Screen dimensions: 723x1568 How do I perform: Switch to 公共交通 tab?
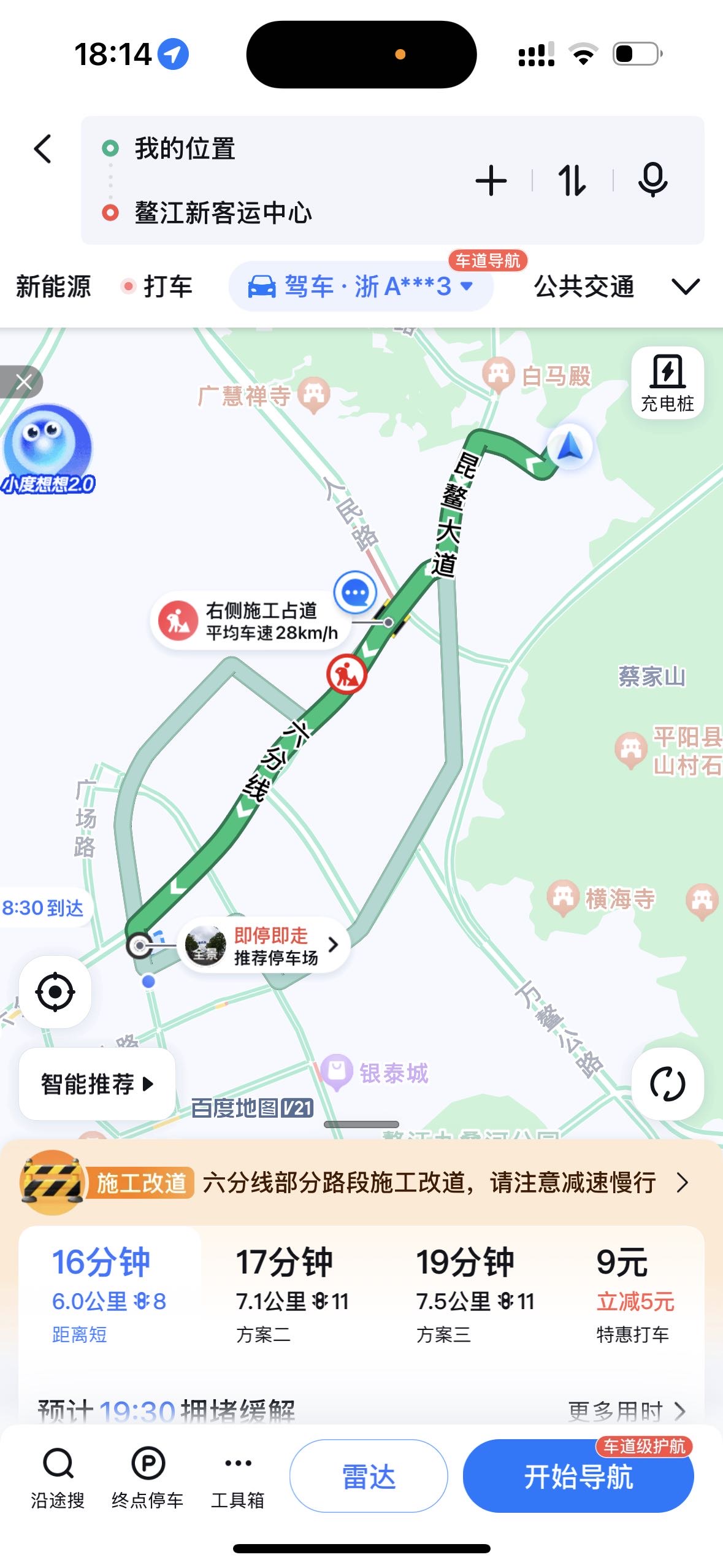click(584, 286)
